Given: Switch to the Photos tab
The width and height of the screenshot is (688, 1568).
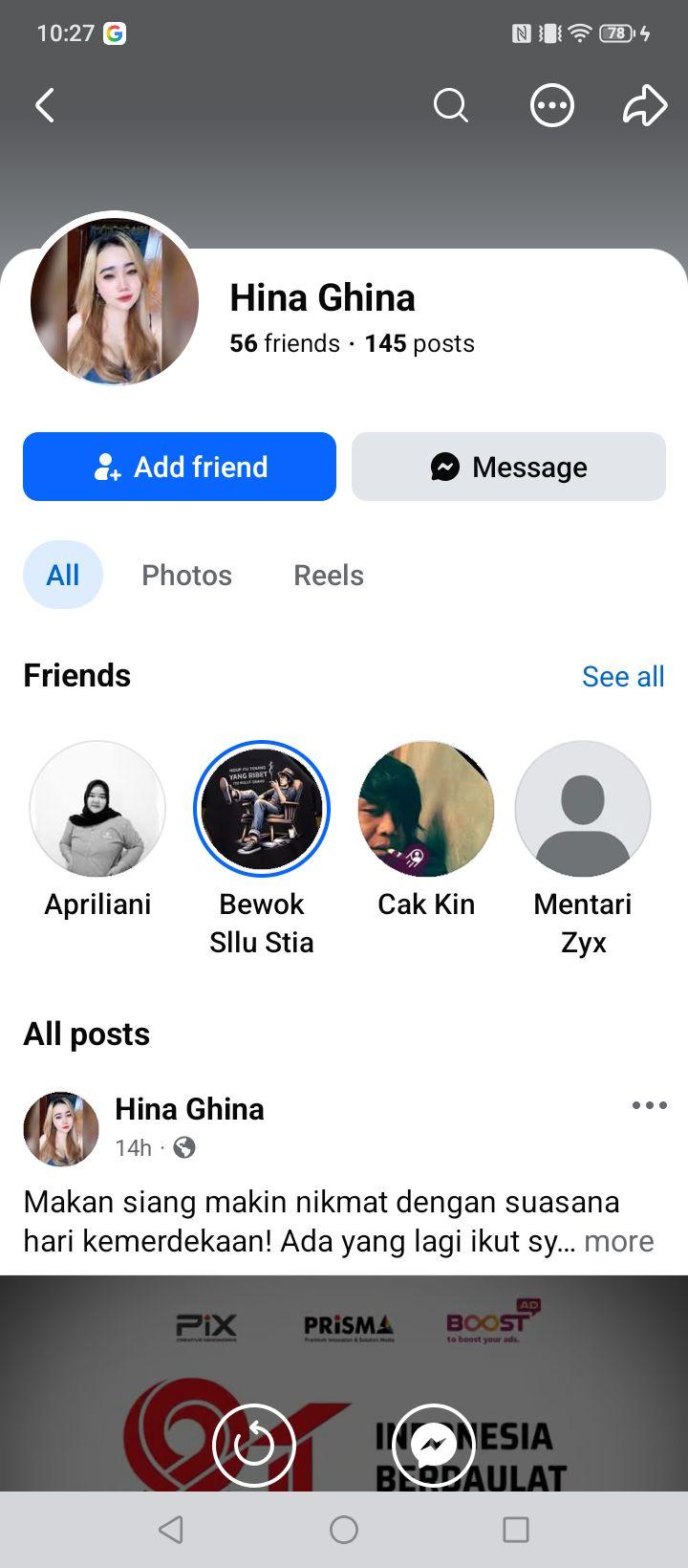Looking at the screenshot, I should (x=187, y=575).
